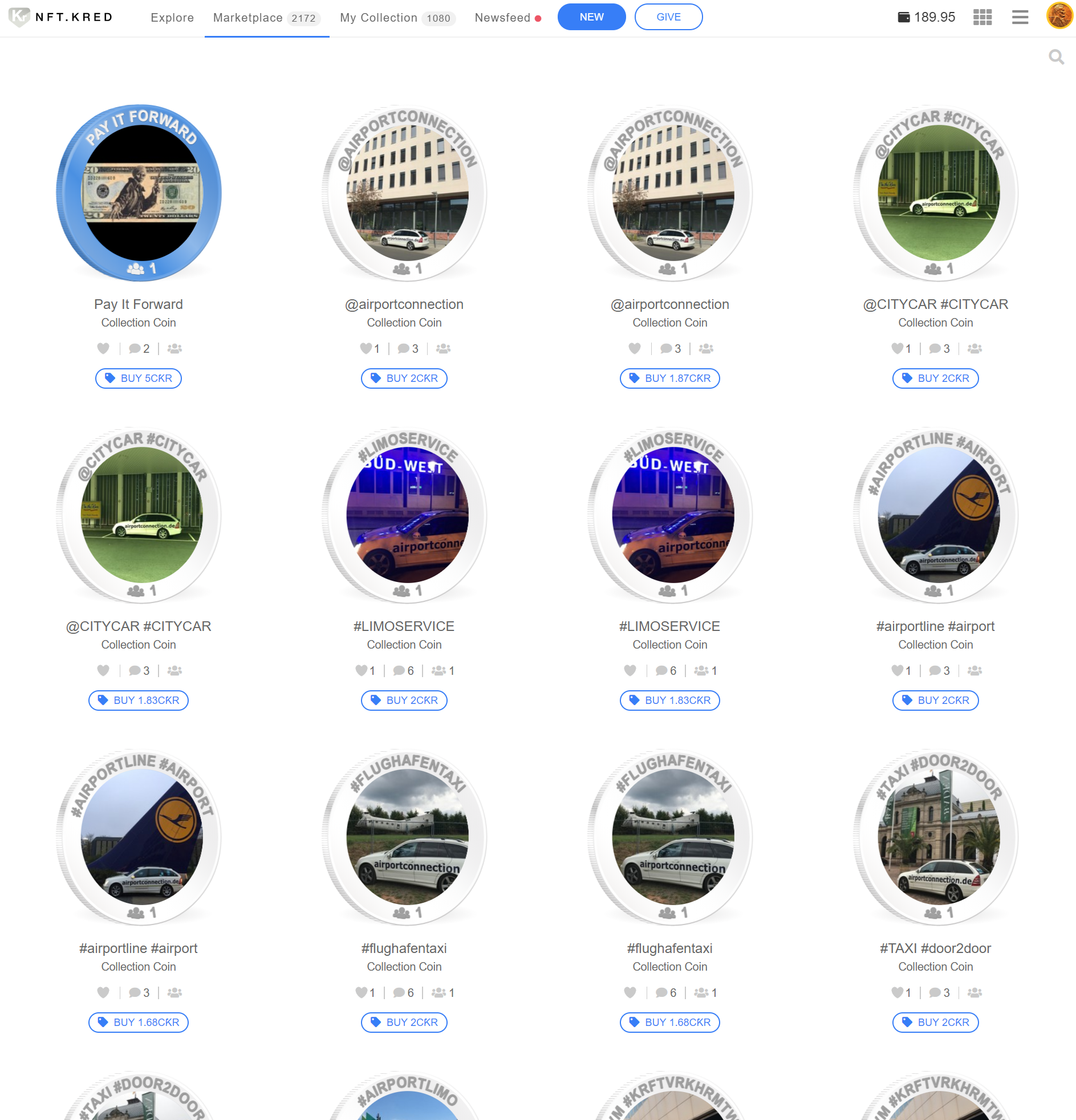Open the profile avatar

1059,15
